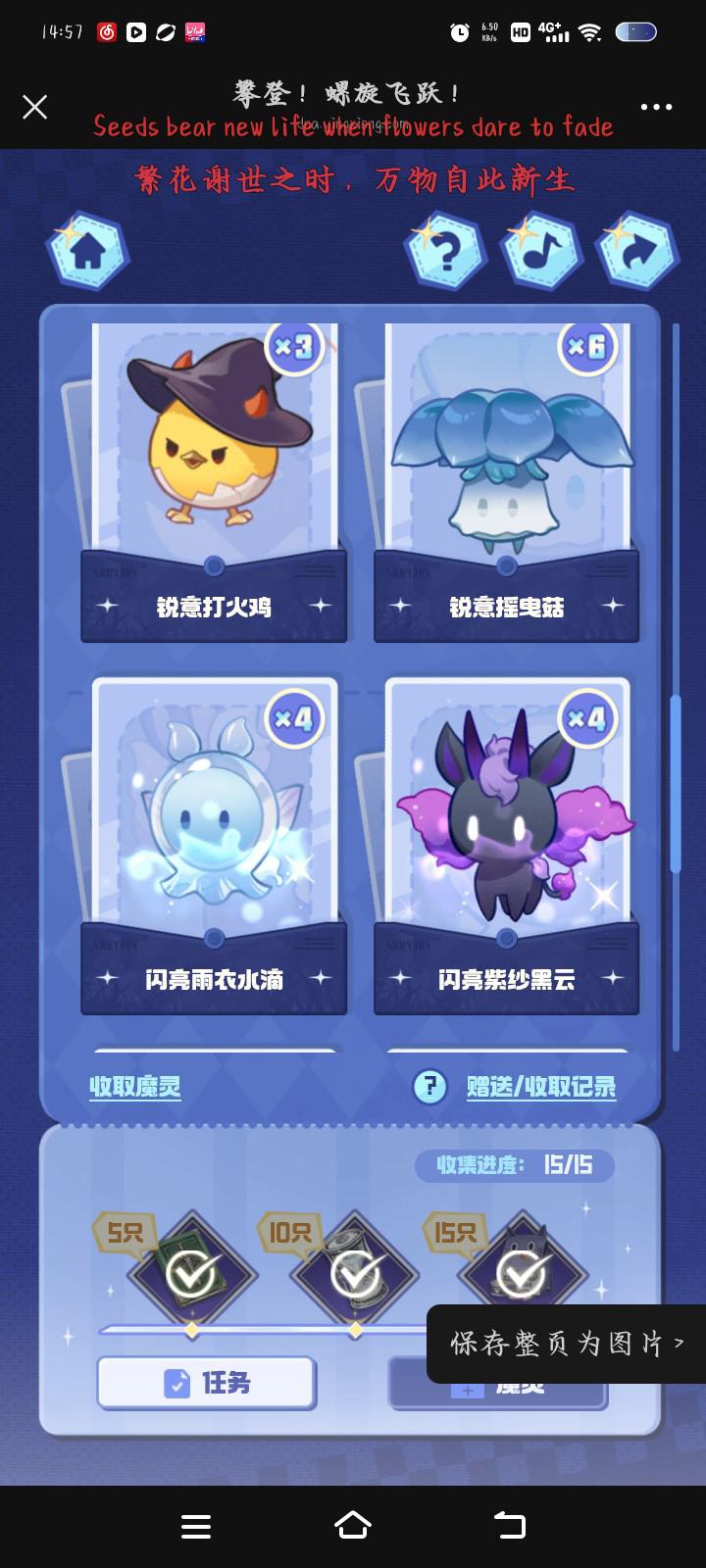Save the whole page as image

[566, 1344]
